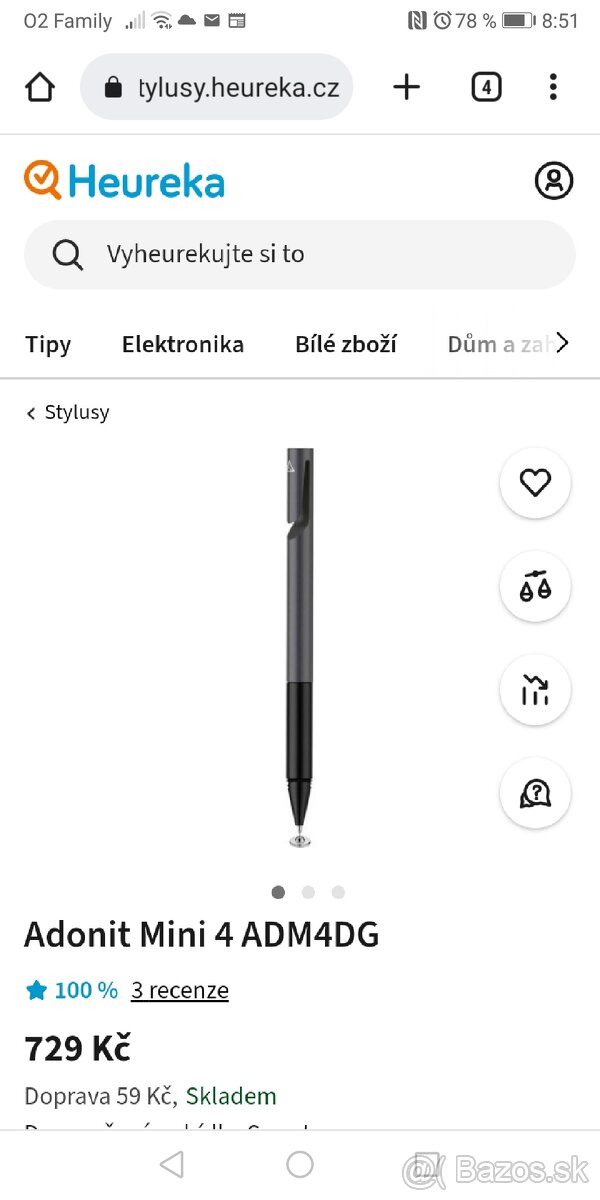Viewport: 600px width, 1200px height.
Task: Read the 3 recenze reviews
Action: (x=180, y=990)
